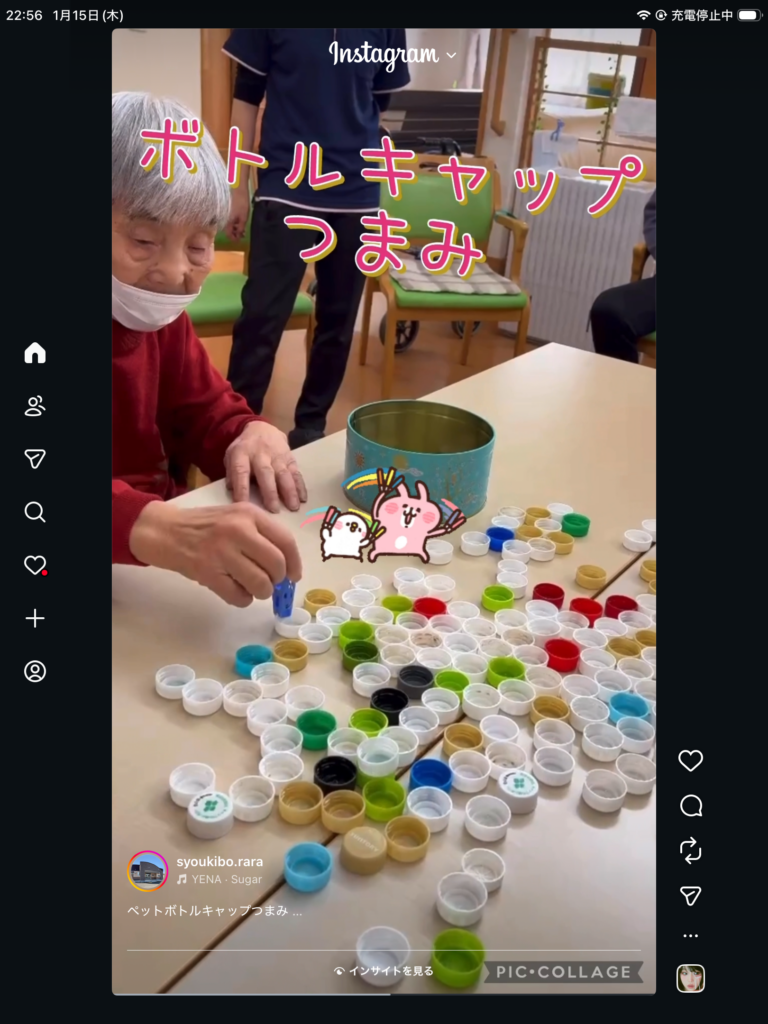Share the reel via send icon
This screenshot has height=1024, width=768.
[690, 896]
